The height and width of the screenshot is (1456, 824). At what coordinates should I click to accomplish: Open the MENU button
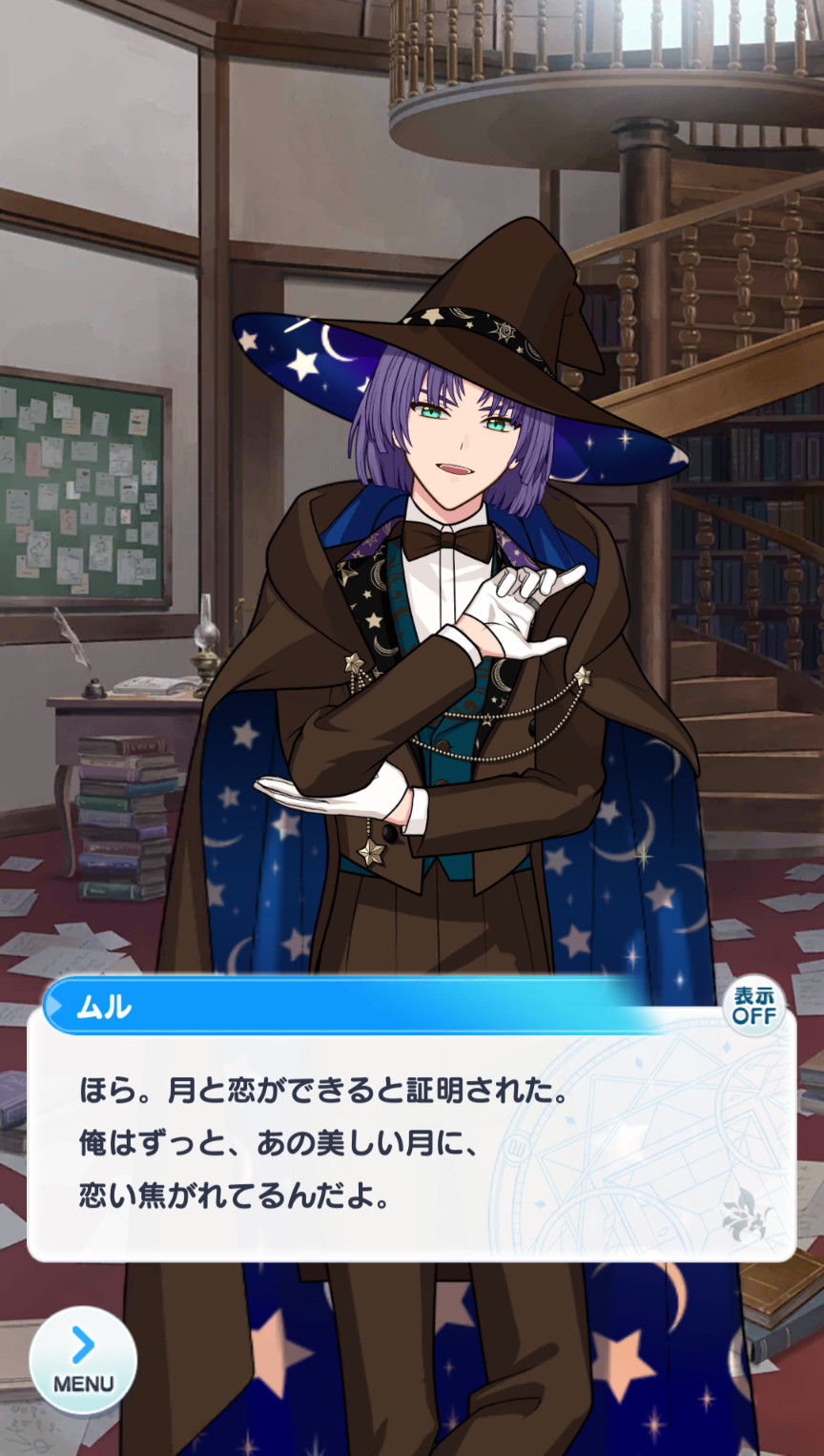point(83,1361)
